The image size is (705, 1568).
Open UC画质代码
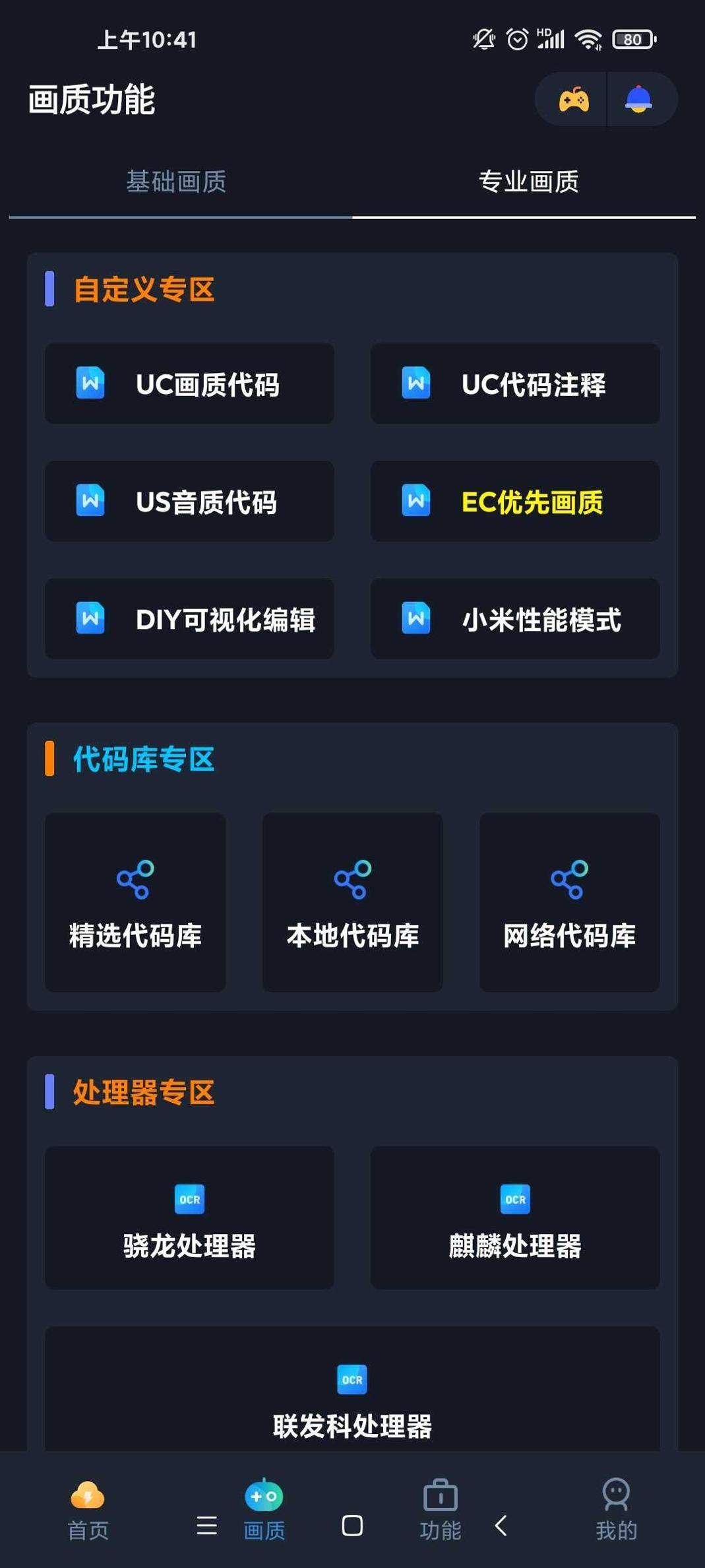[189, 384]
